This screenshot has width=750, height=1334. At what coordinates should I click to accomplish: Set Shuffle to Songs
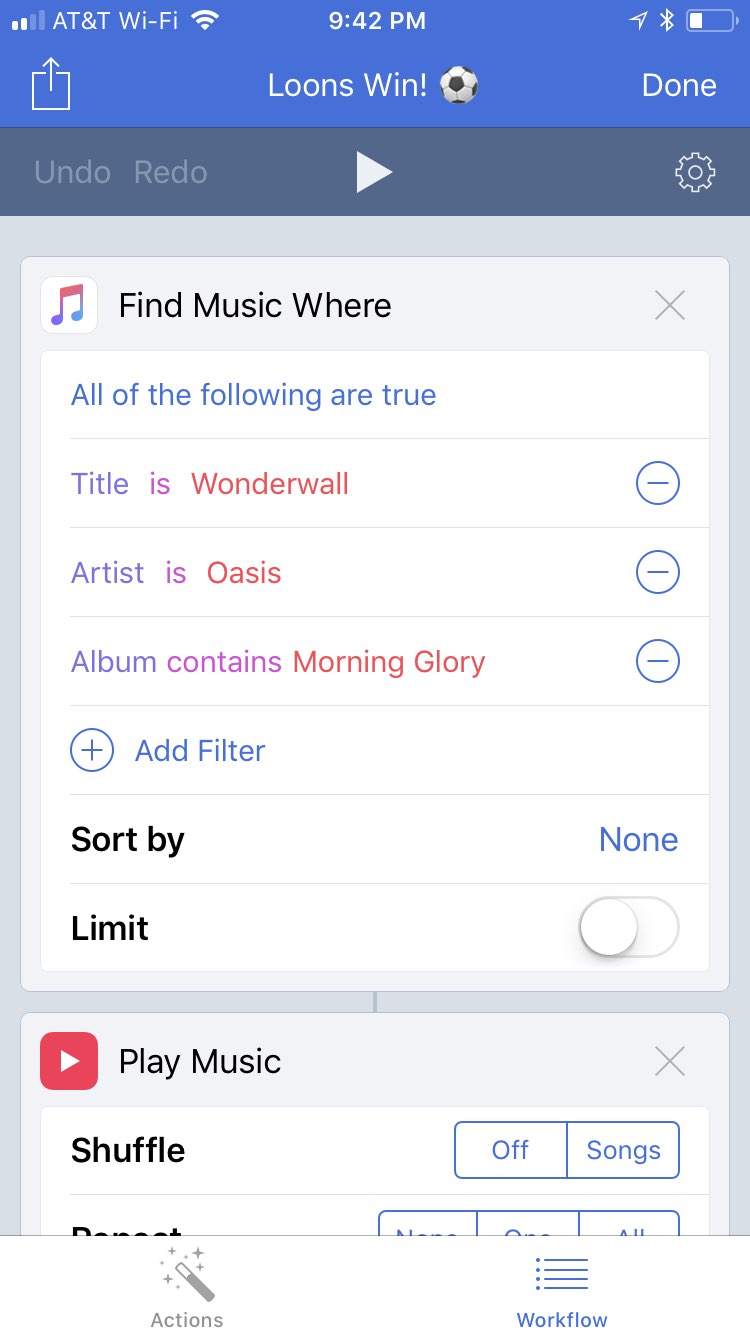pyautogui.click(x=623, y=1150)
